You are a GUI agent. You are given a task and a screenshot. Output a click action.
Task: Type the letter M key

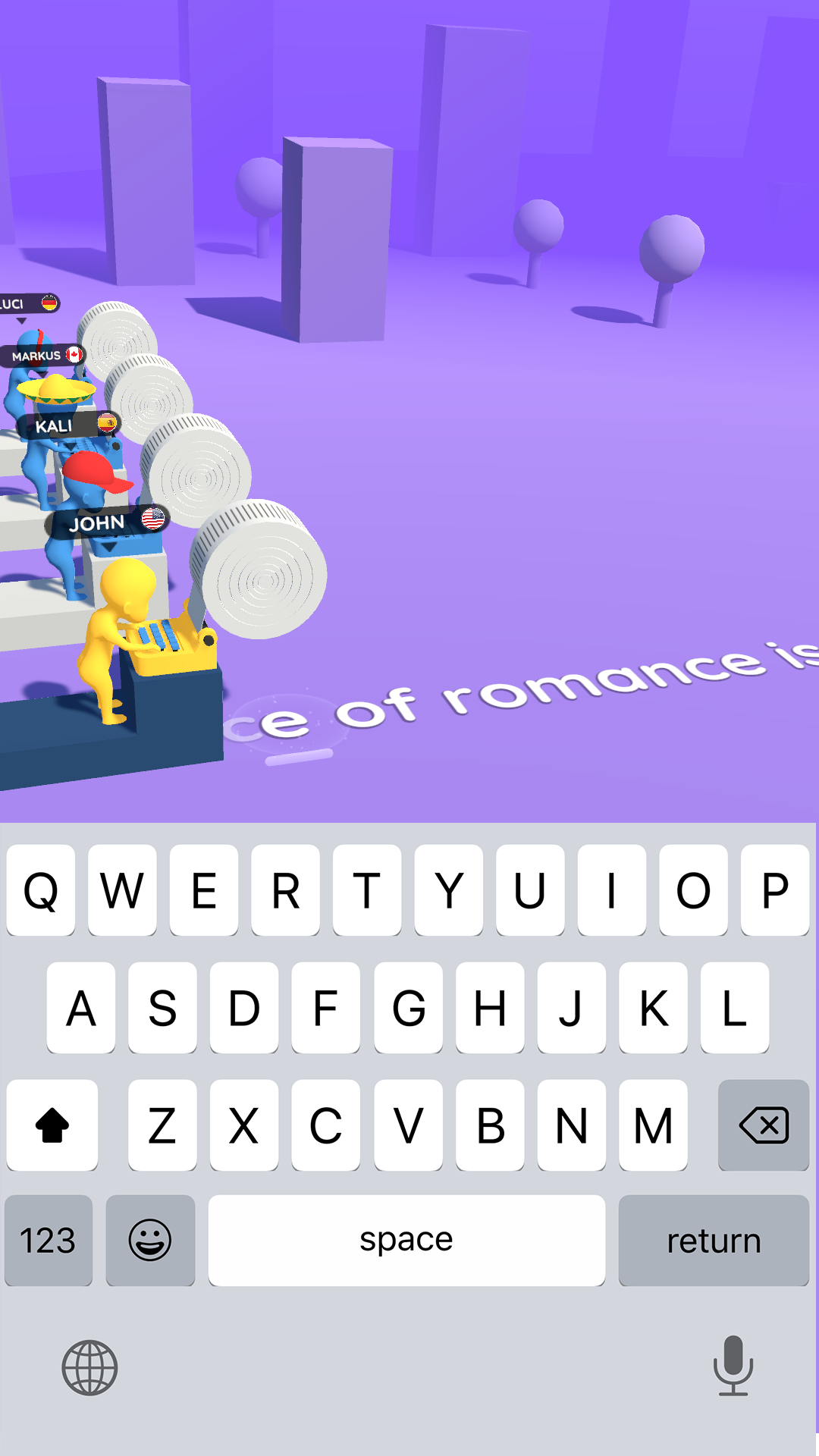point(653,1125)
